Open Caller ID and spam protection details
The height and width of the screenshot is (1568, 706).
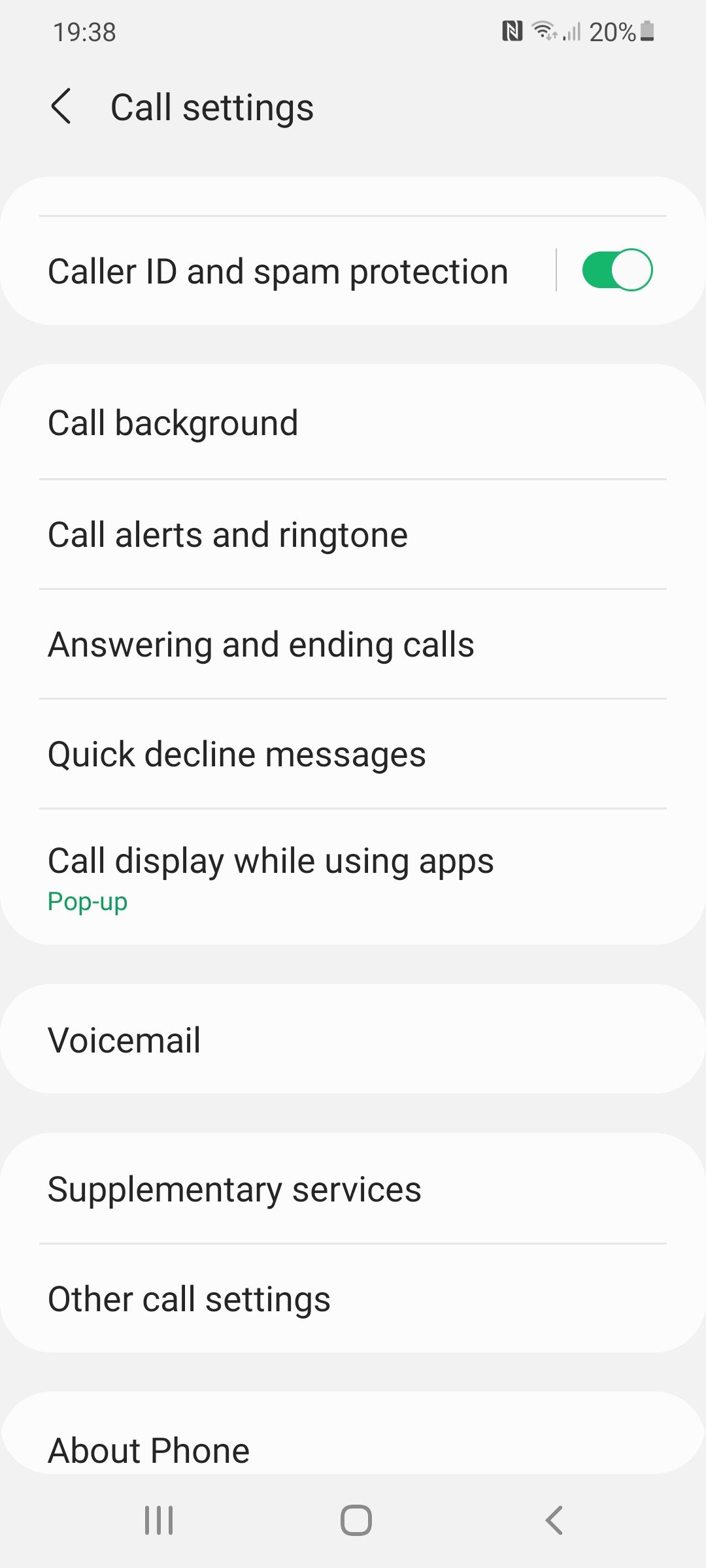click(x=278, y=271)
